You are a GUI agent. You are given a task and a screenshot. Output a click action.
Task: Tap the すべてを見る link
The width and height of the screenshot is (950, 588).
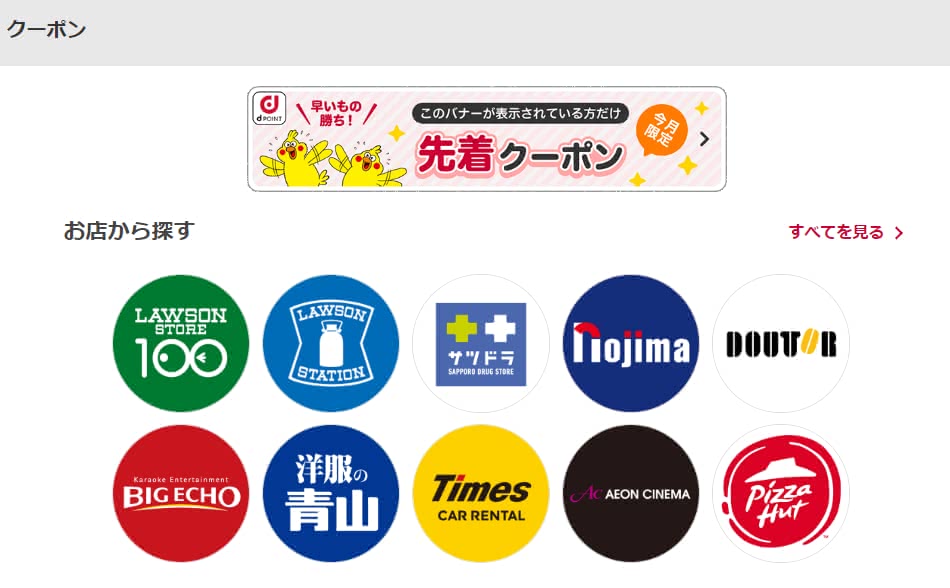845,232
